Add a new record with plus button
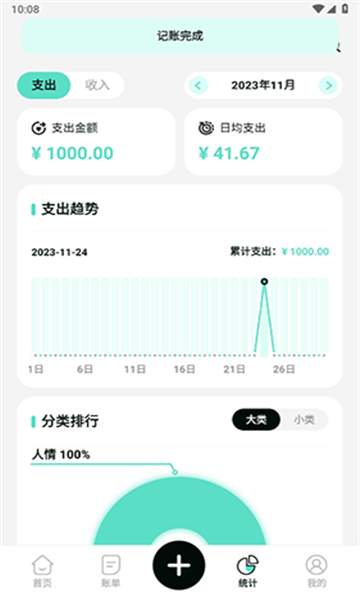 click(x=179, y=565)
